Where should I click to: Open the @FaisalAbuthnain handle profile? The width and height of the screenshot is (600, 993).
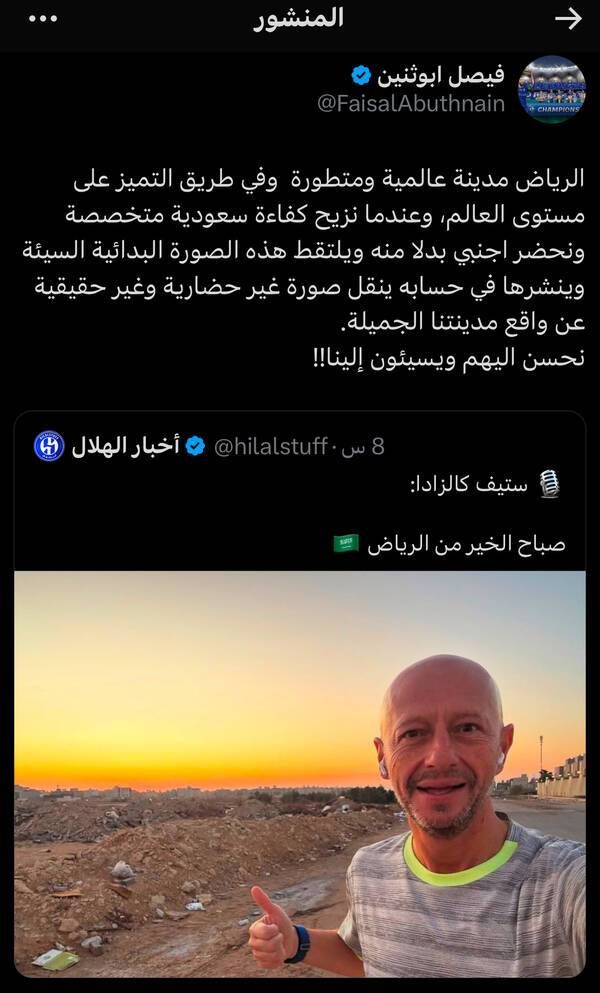tap(411, 104)
